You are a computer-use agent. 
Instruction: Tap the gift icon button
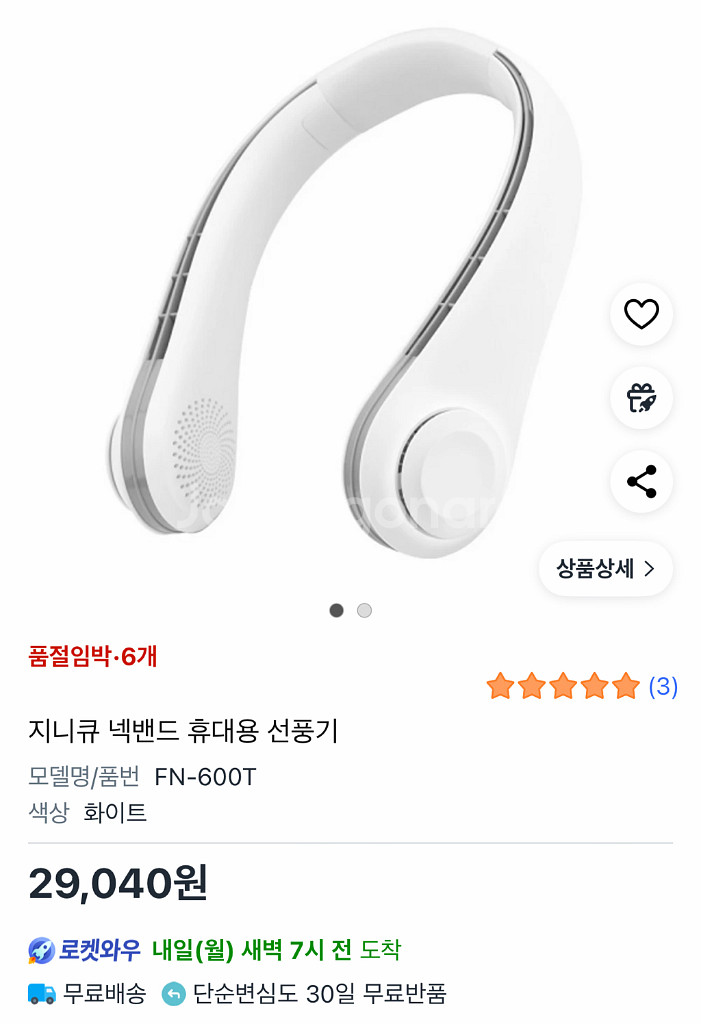pyautogui.click(x=641, y=398)
